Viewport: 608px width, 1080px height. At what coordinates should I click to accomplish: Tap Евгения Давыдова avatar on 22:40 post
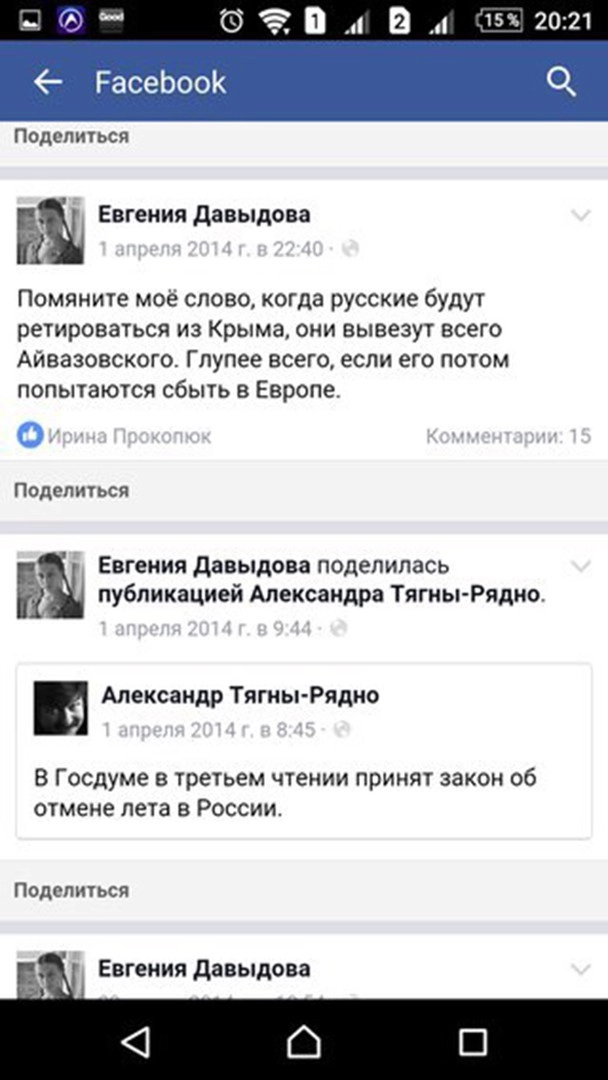pyautogui.click(x=50, y=231)
